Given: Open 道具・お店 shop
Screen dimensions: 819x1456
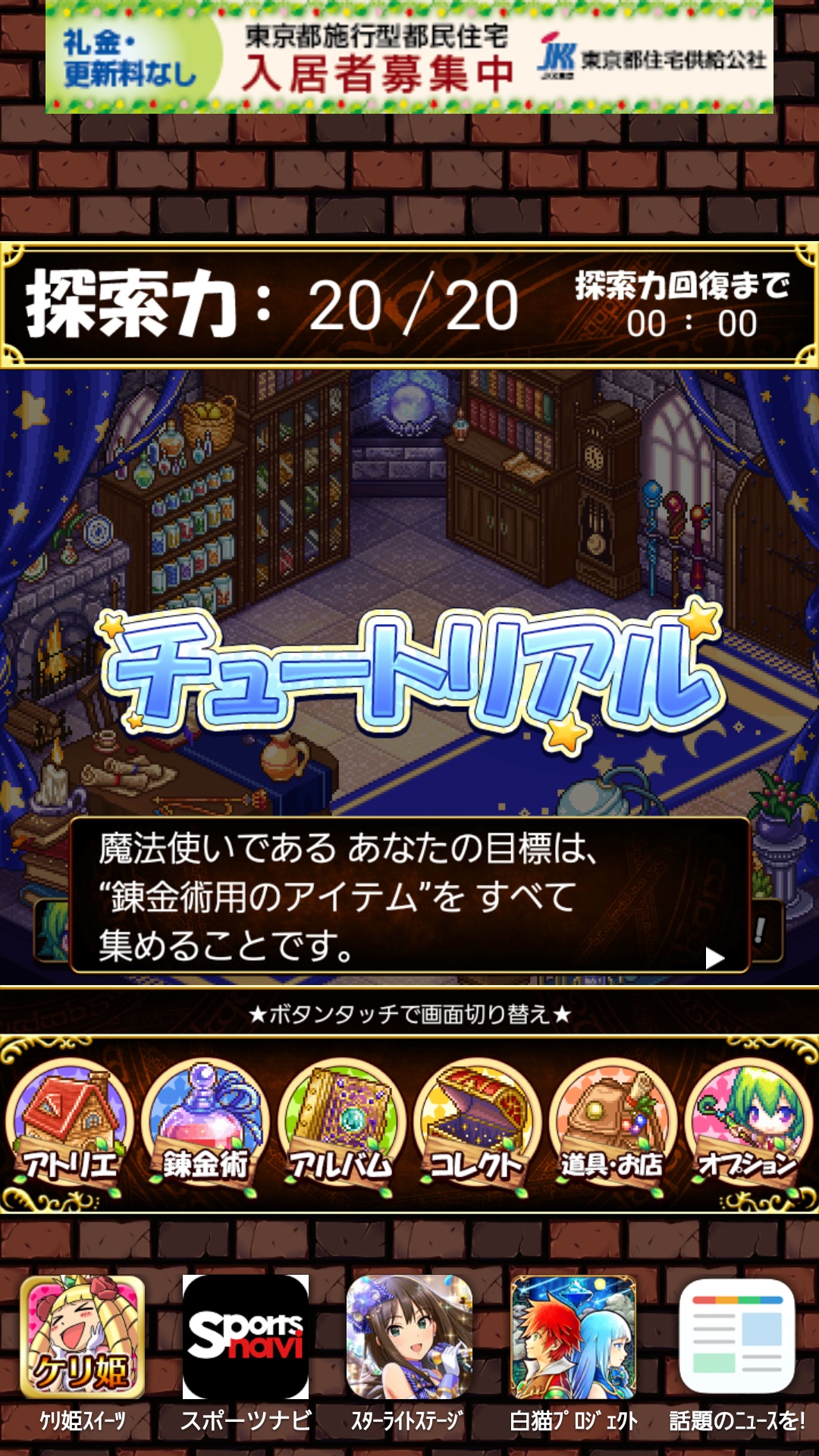Looking at the screenshot, I should [613, 1124].
